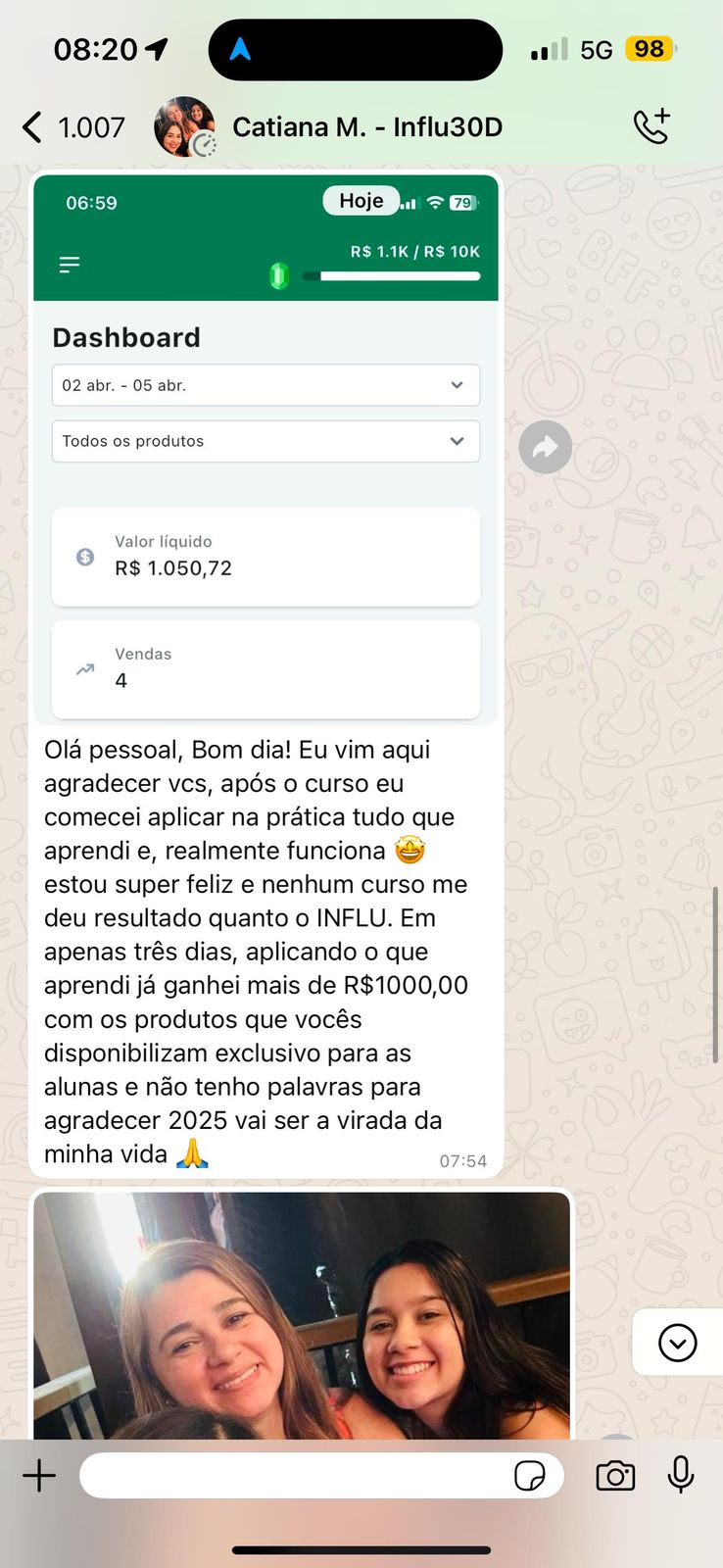The width and height of the screenshot is (723, 1568).
Task: Tap the message text field
Action: click(294, 1475)
